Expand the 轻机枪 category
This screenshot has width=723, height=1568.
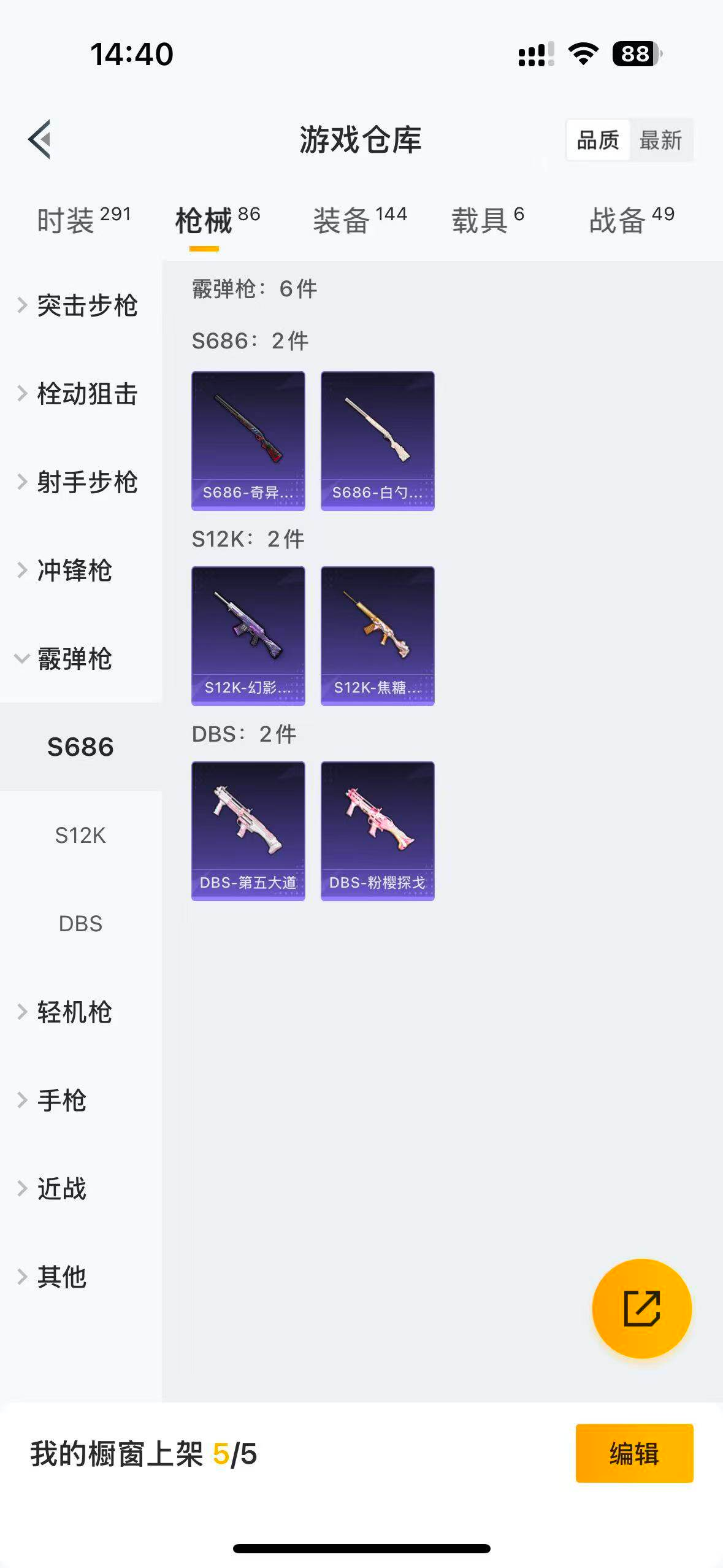click(x=74, y=1012)
